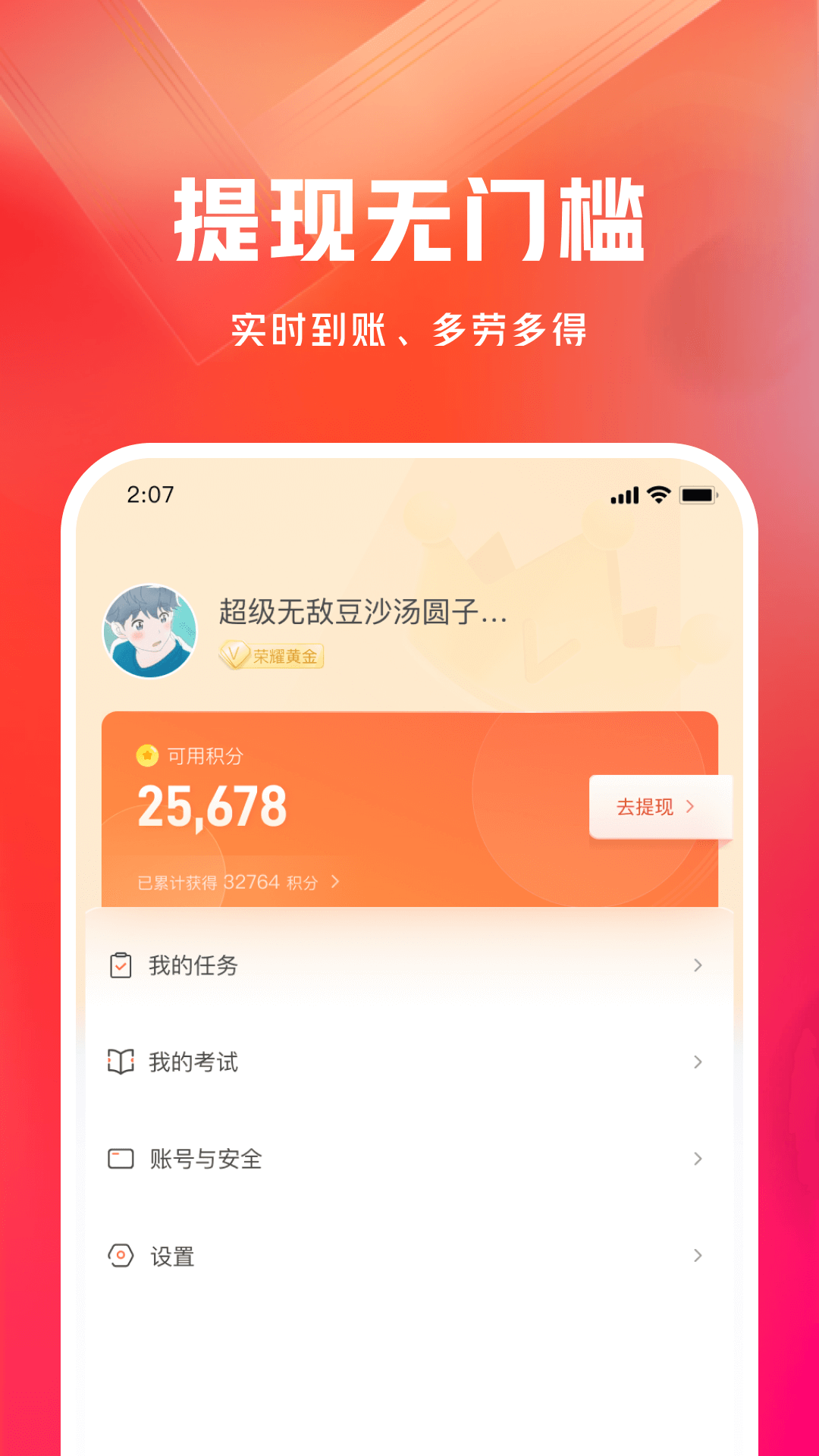The height and width of the screenshot is (1456, 819).
Task: Click the gold coin star icon near 可用积分
Action: [x=147, y=755]
